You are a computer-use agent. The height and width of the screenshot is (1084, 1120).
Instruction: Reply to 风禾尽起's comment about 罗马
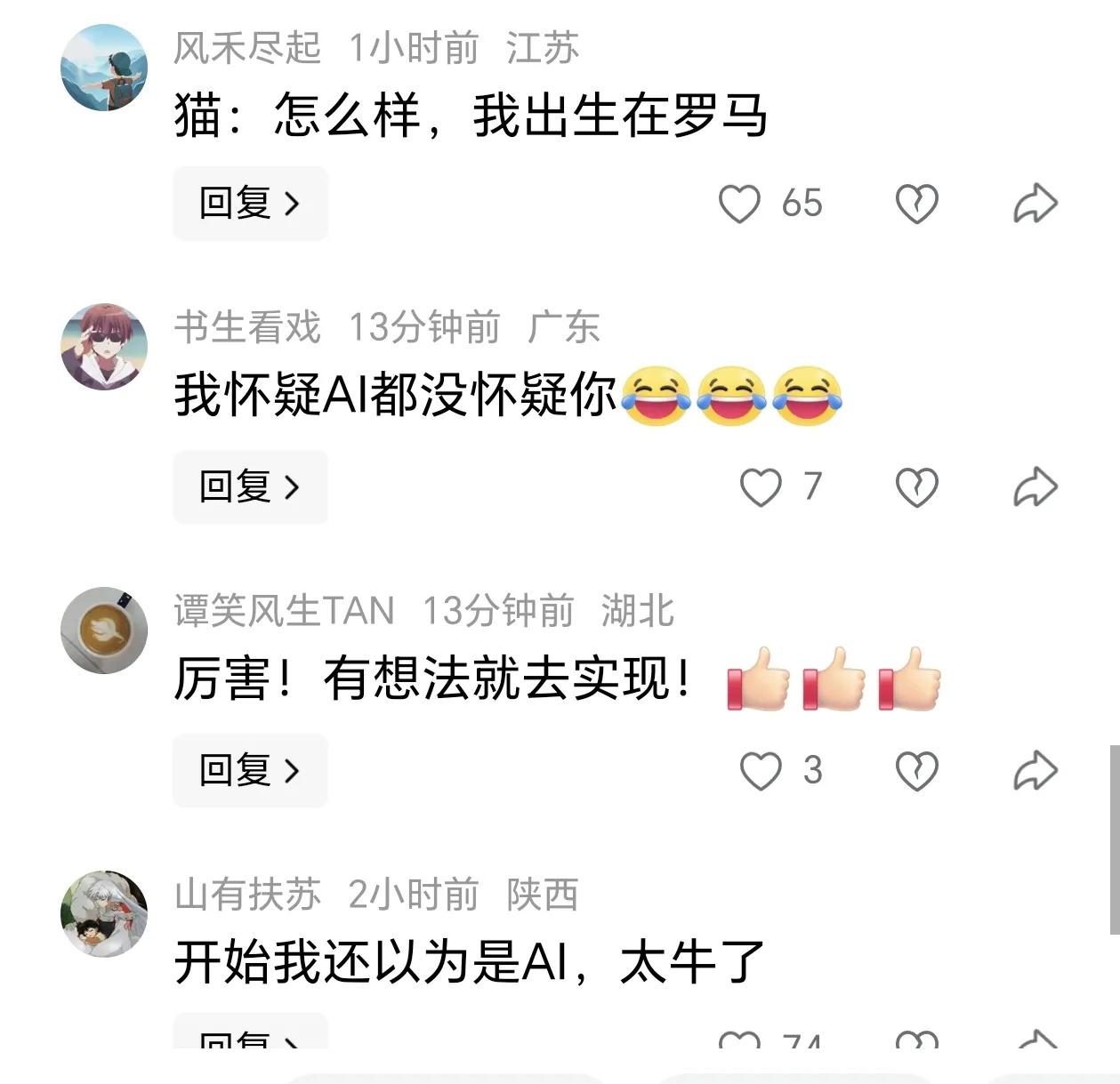(x=250, y=204)
